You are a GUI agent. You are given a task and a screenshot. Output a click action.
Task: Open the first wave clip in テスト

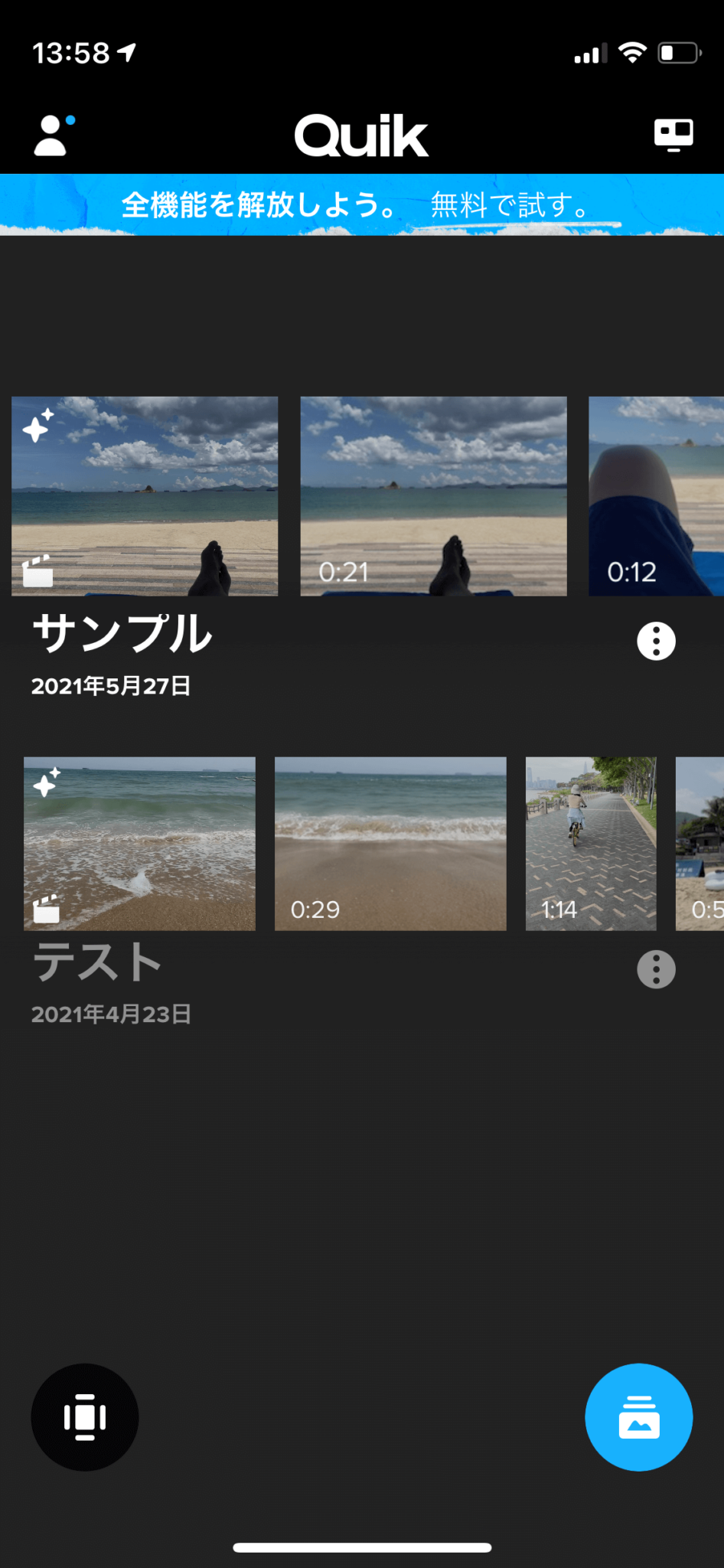pos(139,844)
